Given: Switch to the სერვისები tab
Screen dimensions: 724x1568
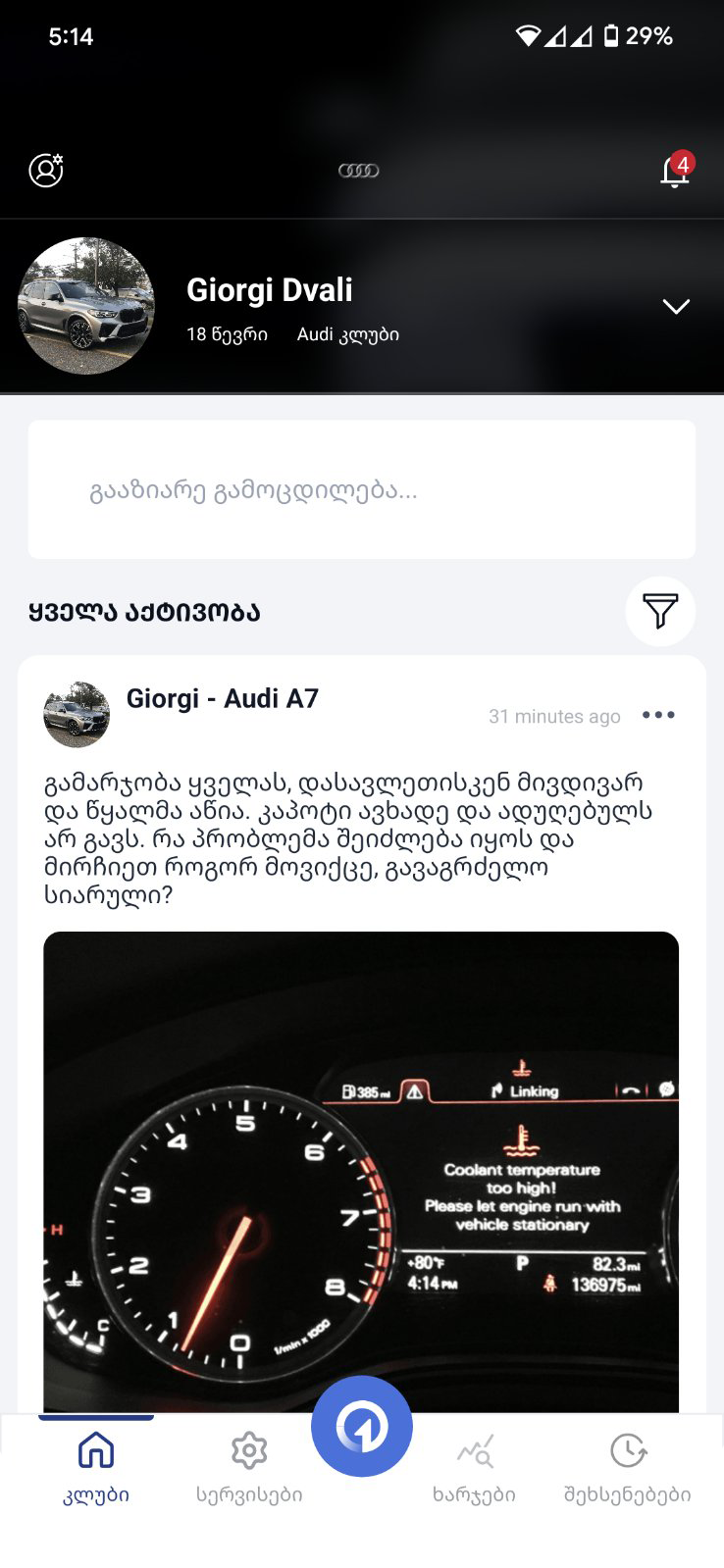Looking at the screenshot, I should tap(249, 1467).
